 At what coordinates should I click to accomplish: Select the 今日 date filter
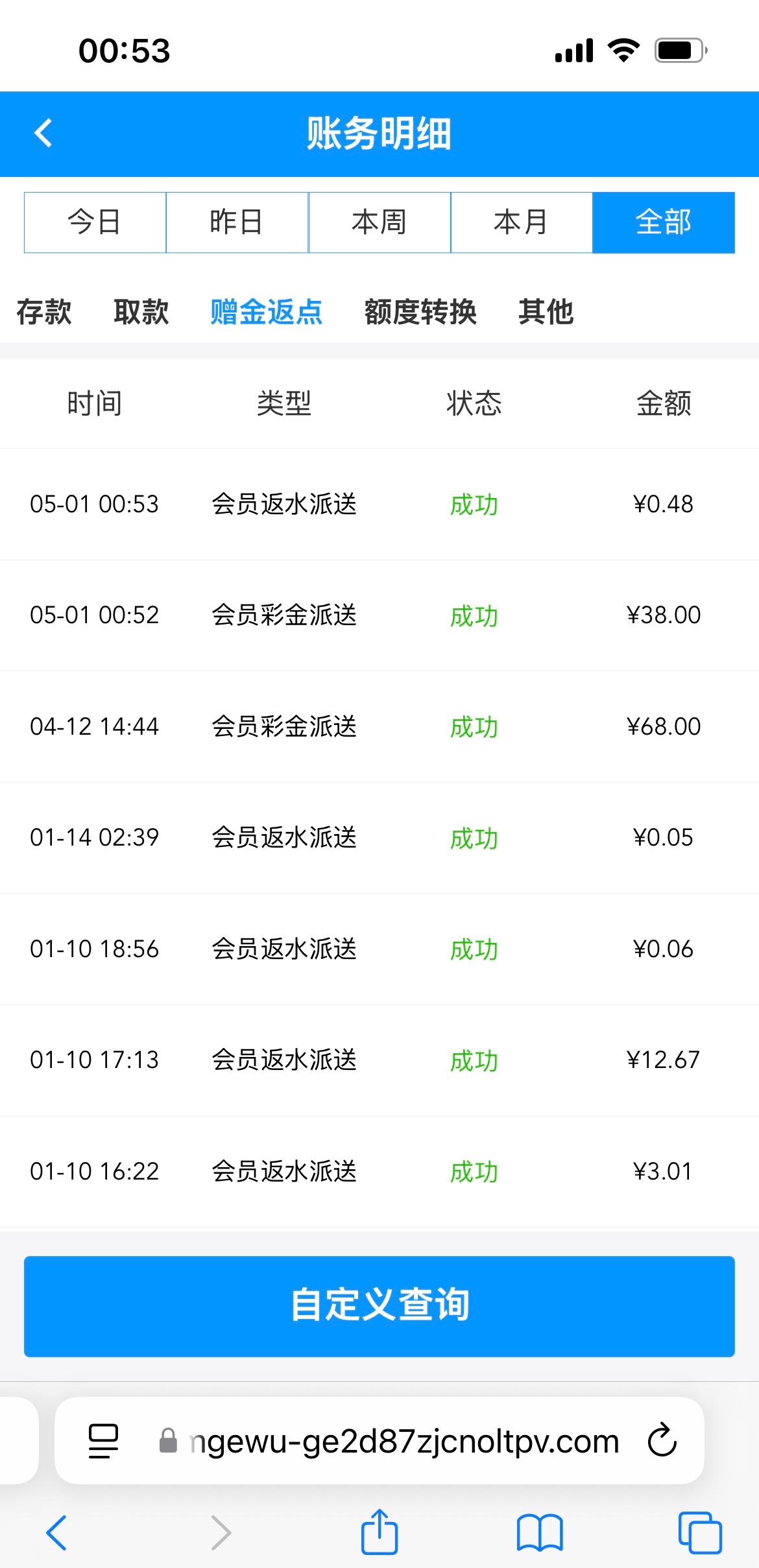(x=95, y=222)
